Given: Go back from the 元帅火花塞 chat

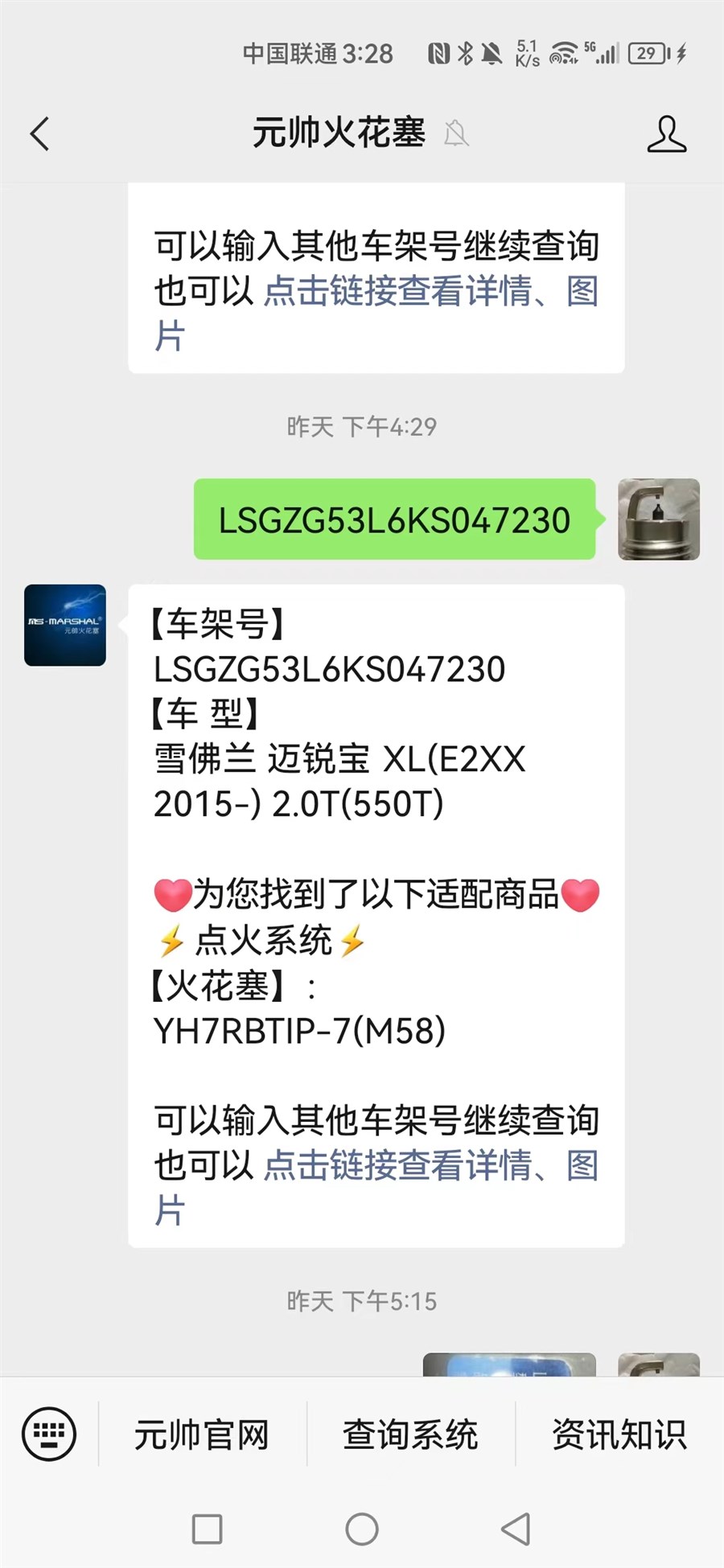Looking at the screenshot, I should pyautogui.click(x=40, y=133).
